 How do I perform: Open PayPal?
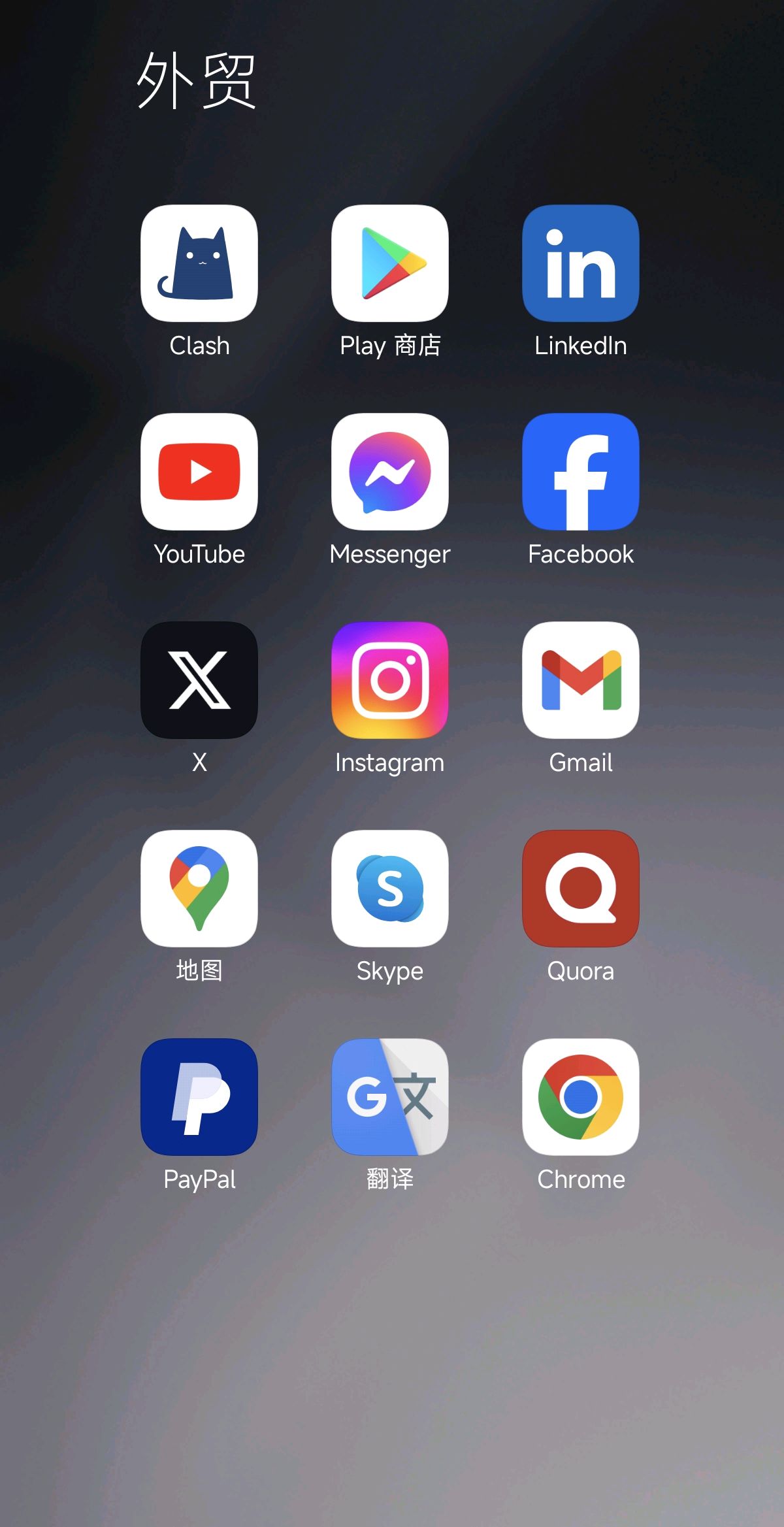tap(199, 1096)
